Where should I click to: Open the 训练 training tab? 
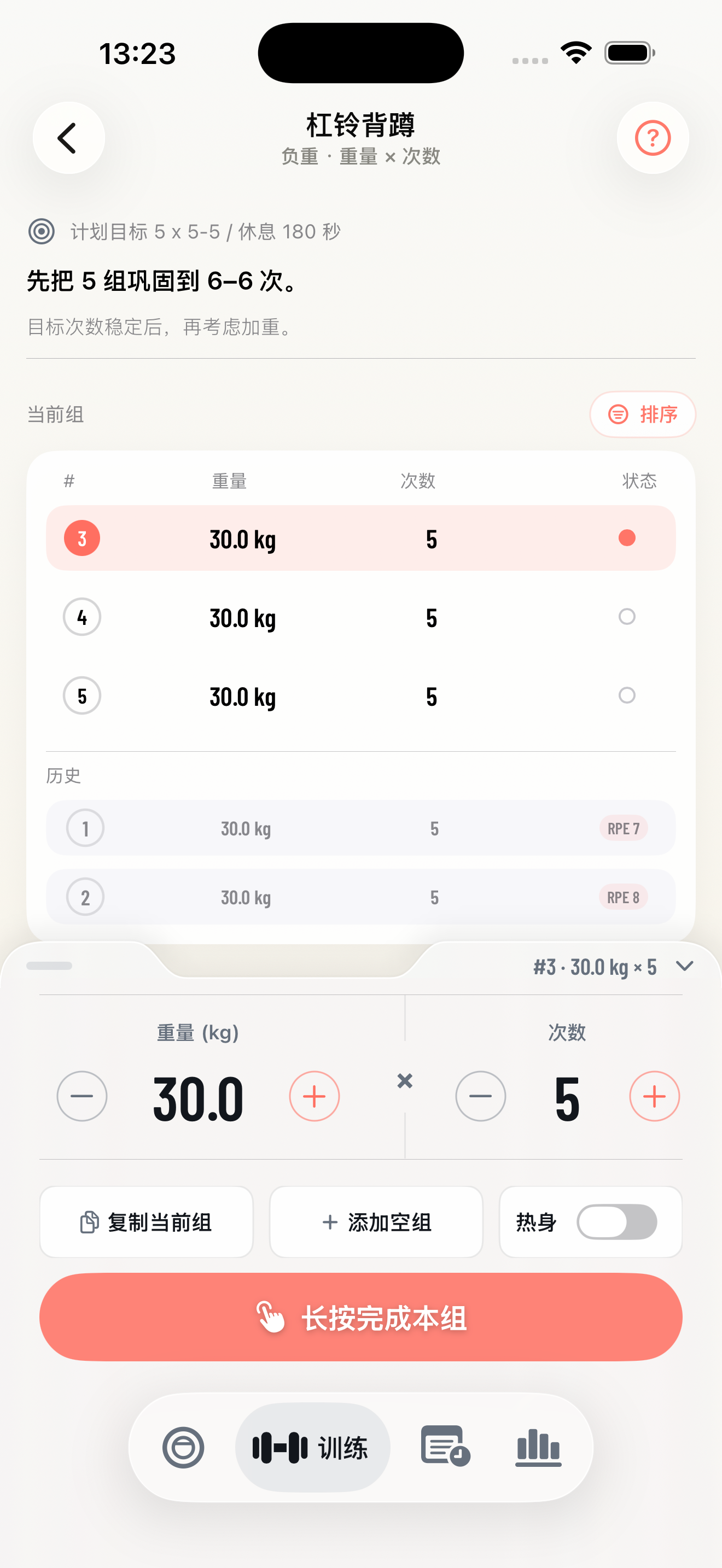(x=312, y=1448)
